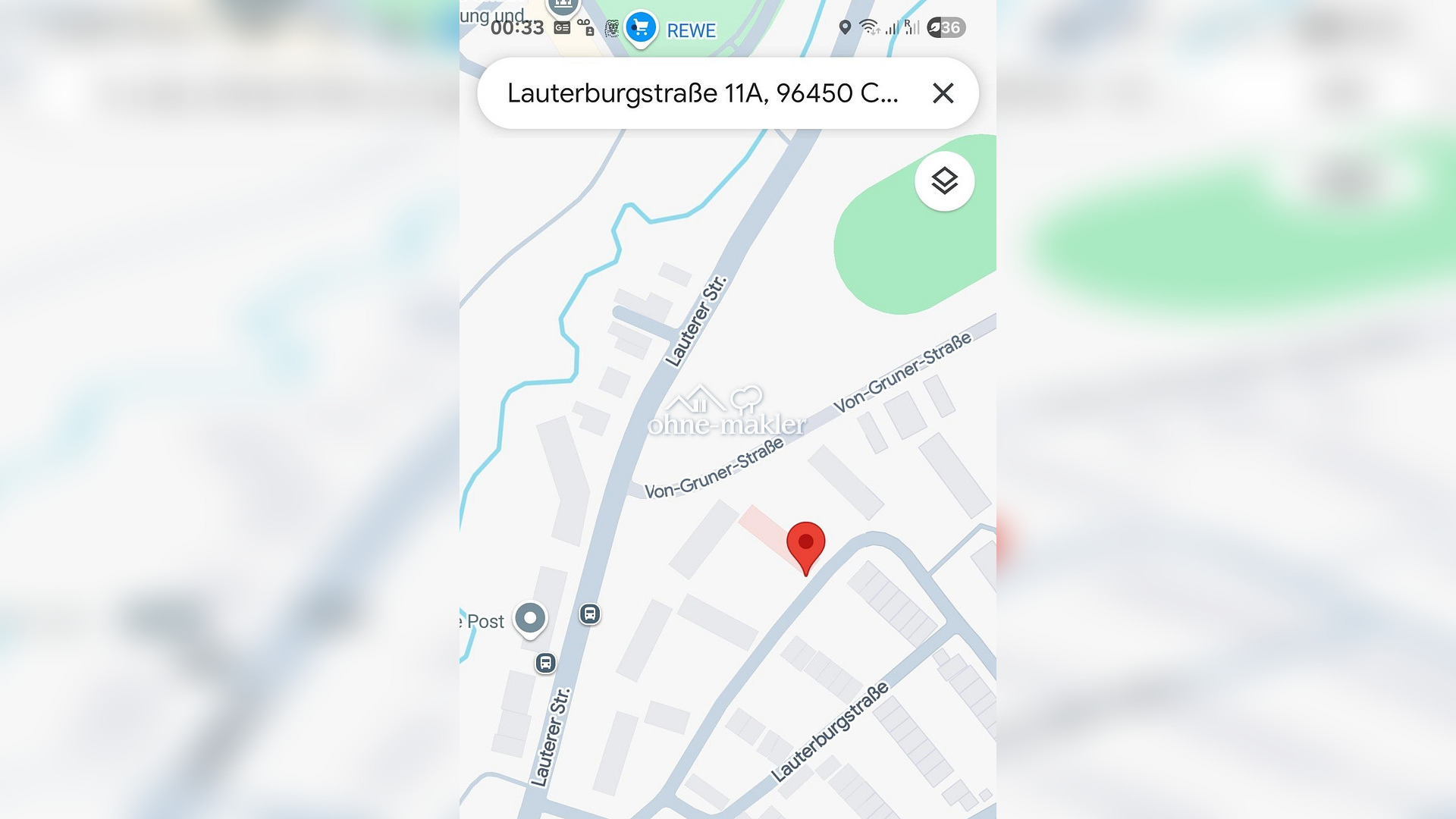
Task: Edit the Lauterburgstraße 11A search field
Action: click(701, 93)
